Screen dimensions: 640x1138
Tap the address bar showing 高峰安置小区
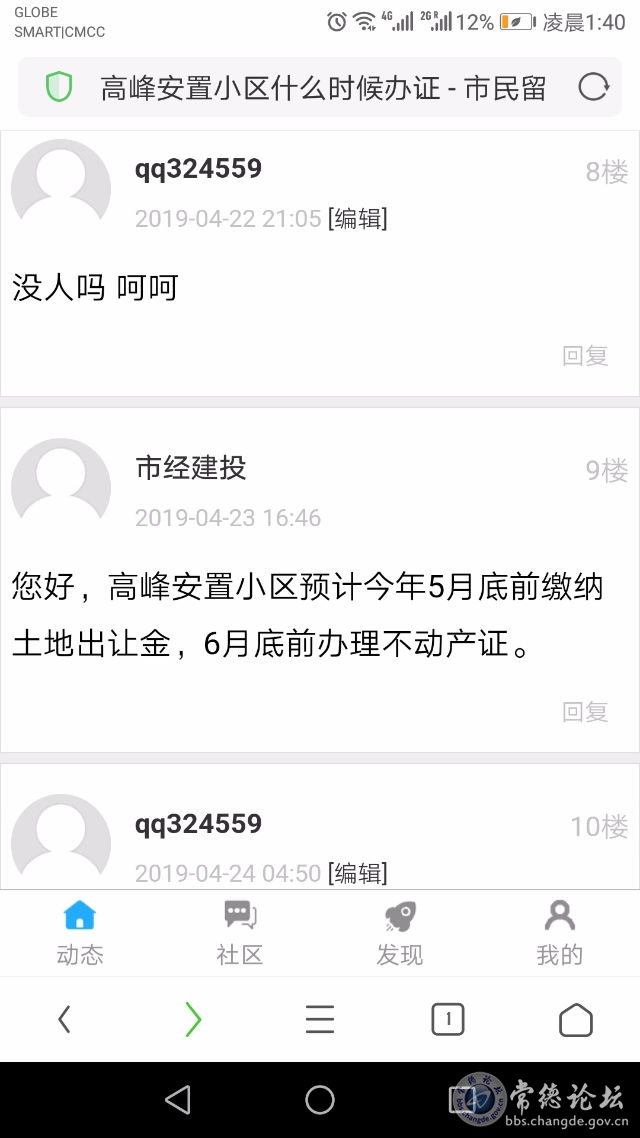pyautogui.click(x=322, y=88)
